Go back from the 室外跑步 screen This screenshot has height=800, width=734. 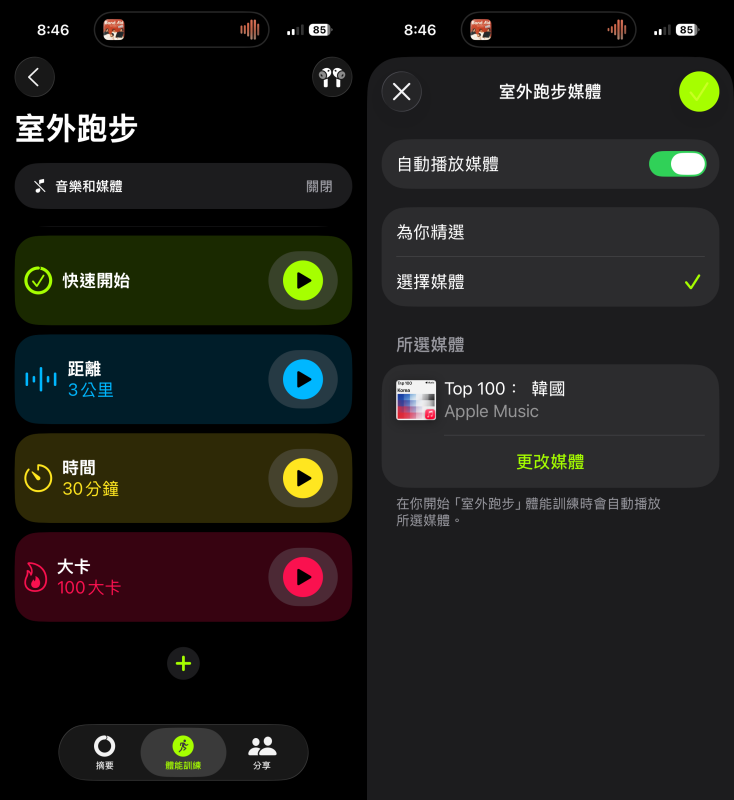35,77
